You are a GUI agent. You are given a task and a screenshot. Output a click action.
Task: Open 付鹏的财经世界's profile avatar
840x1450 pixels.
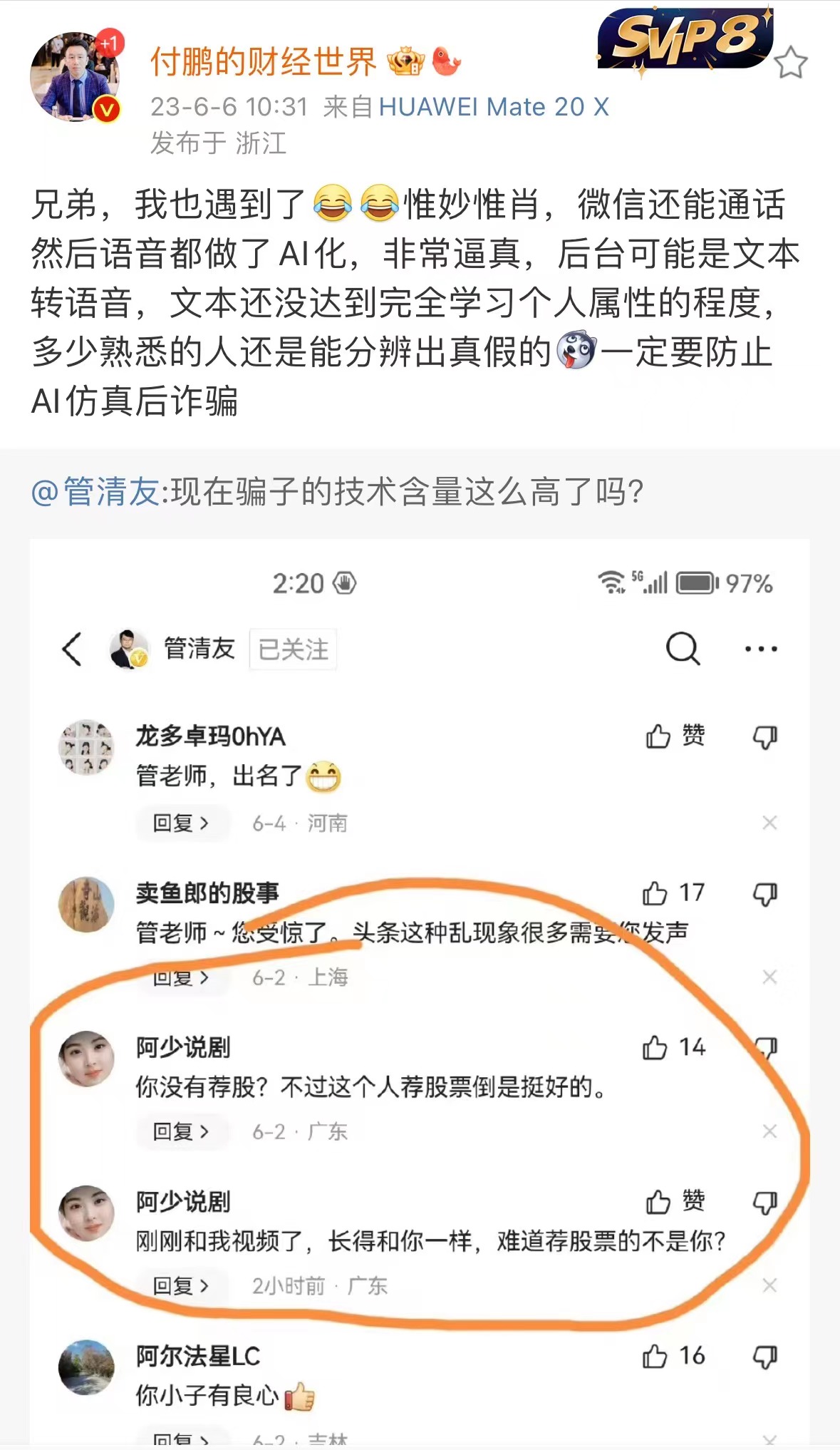(74, 76)
